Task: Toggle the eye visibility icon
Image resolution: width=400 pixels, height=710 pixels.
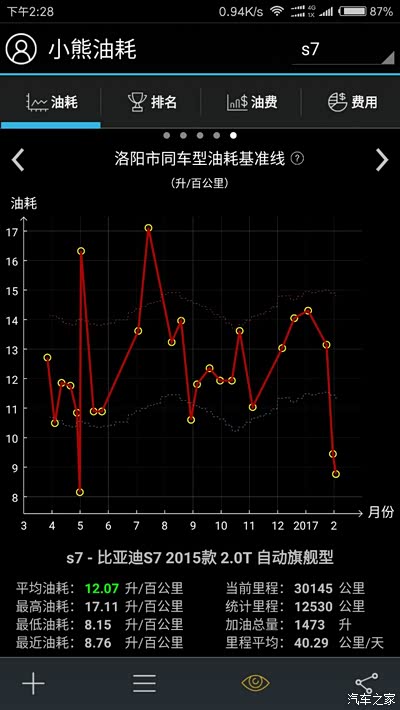Action: tap(255, 683)
